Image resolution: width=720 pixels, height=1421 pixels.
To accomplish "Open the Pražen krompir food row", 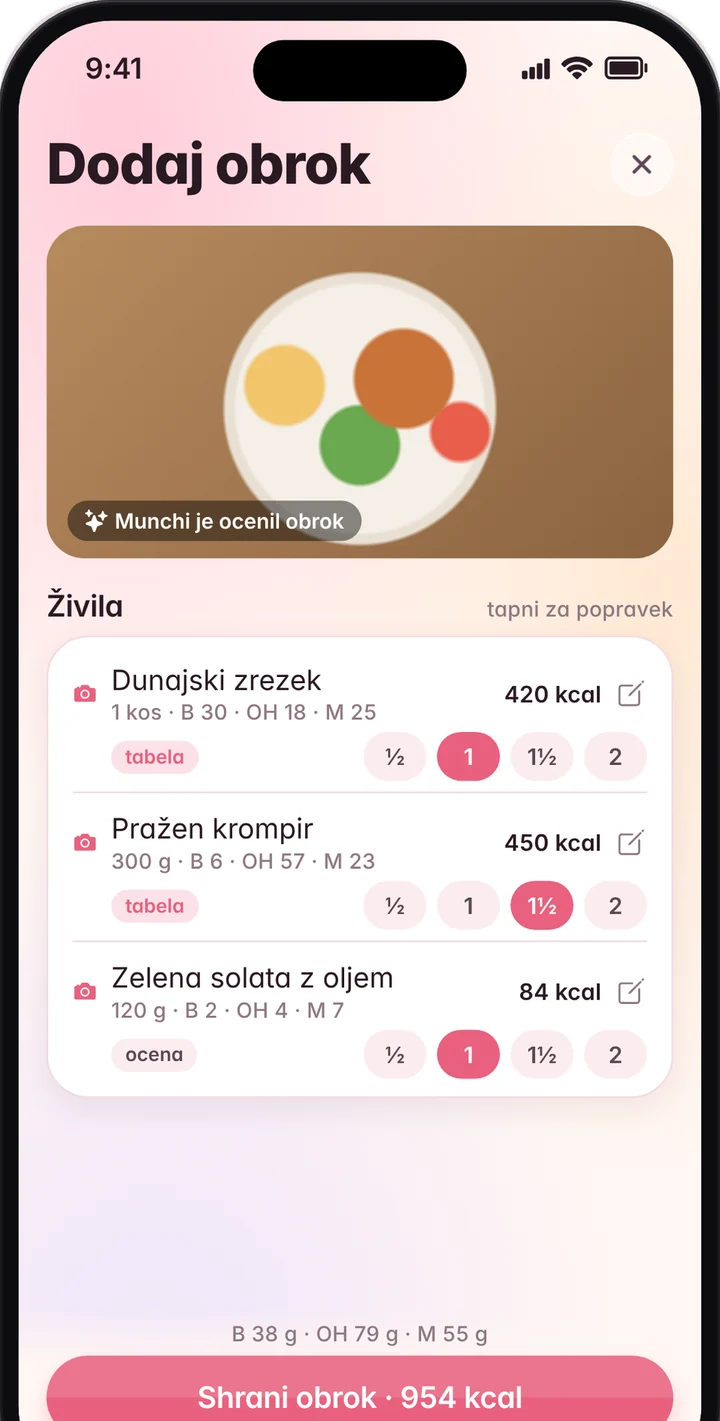I will (x=360, y=867).
